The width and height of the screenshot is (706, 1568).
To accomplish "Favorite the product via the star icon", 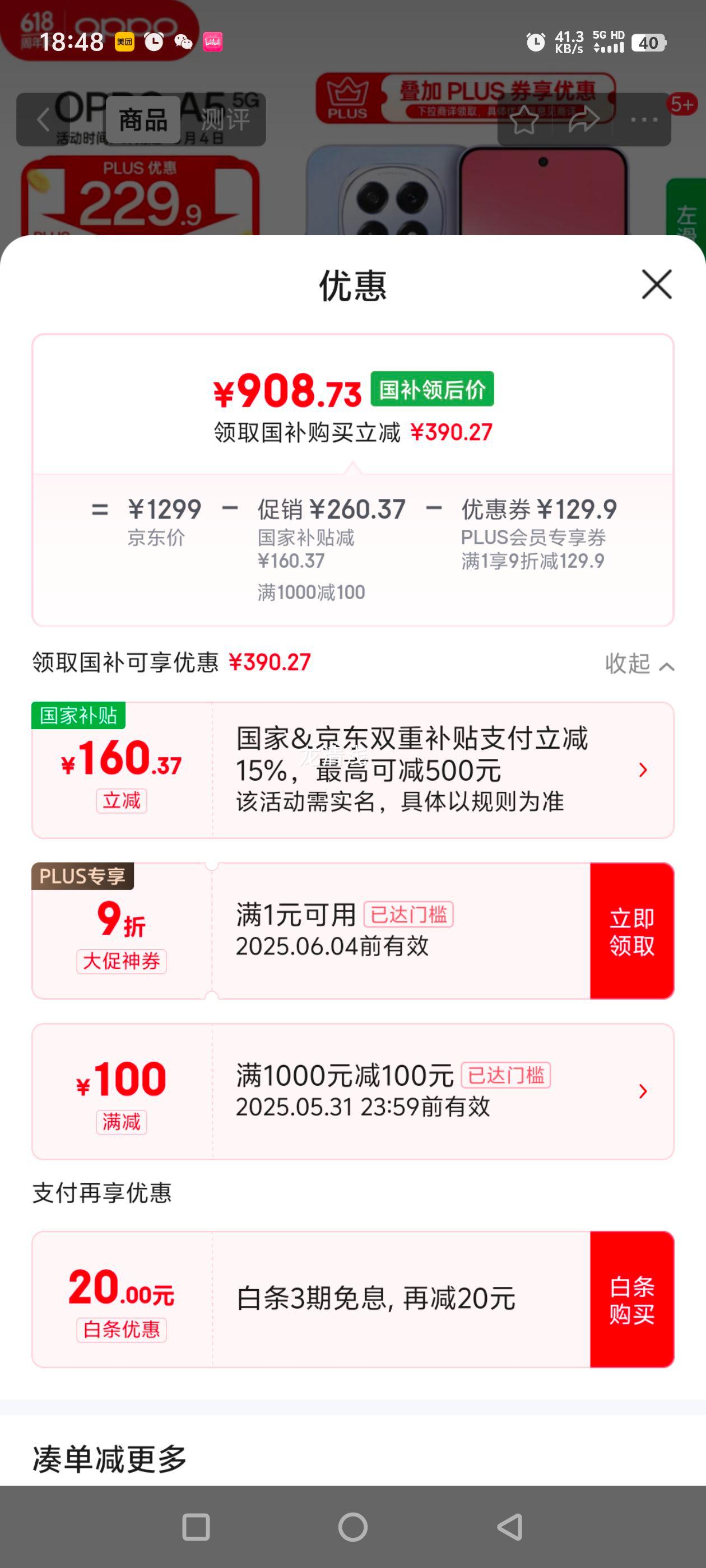I will pyautogui.click(x=525, y=120).
